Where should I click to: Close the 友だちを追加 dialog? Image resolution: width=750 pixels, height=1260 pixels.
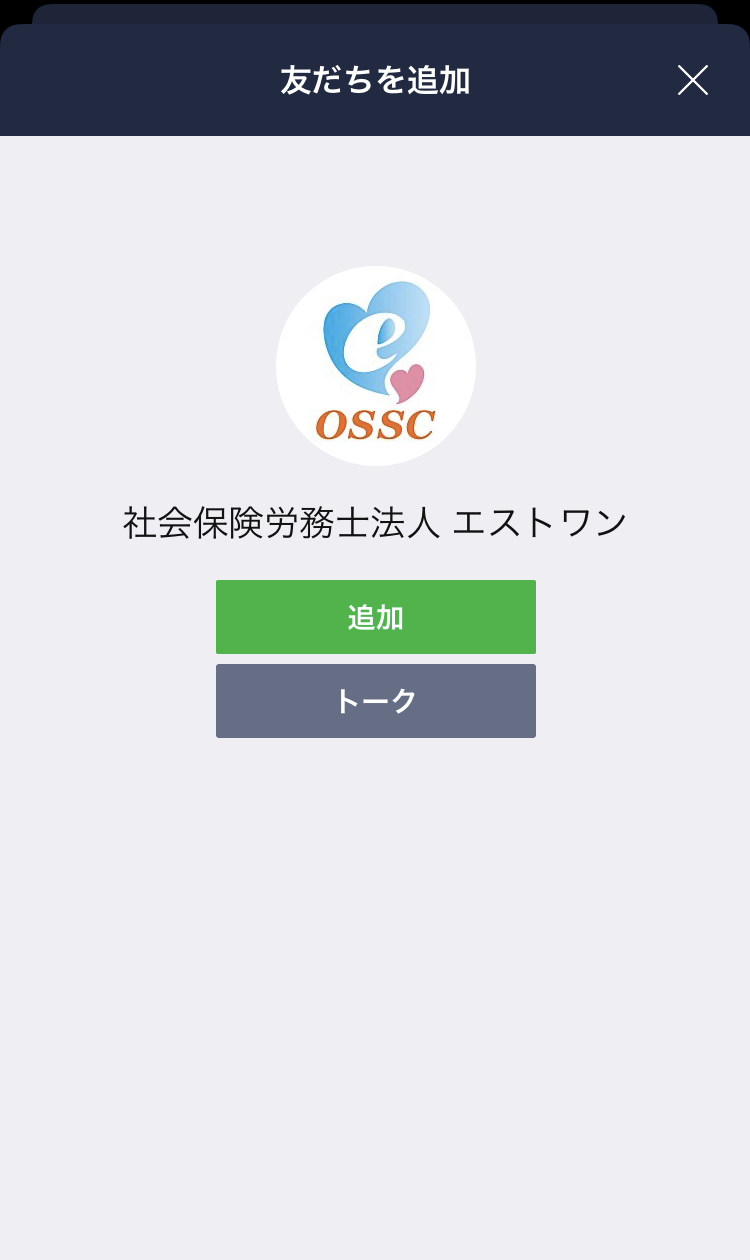[693, 80]
